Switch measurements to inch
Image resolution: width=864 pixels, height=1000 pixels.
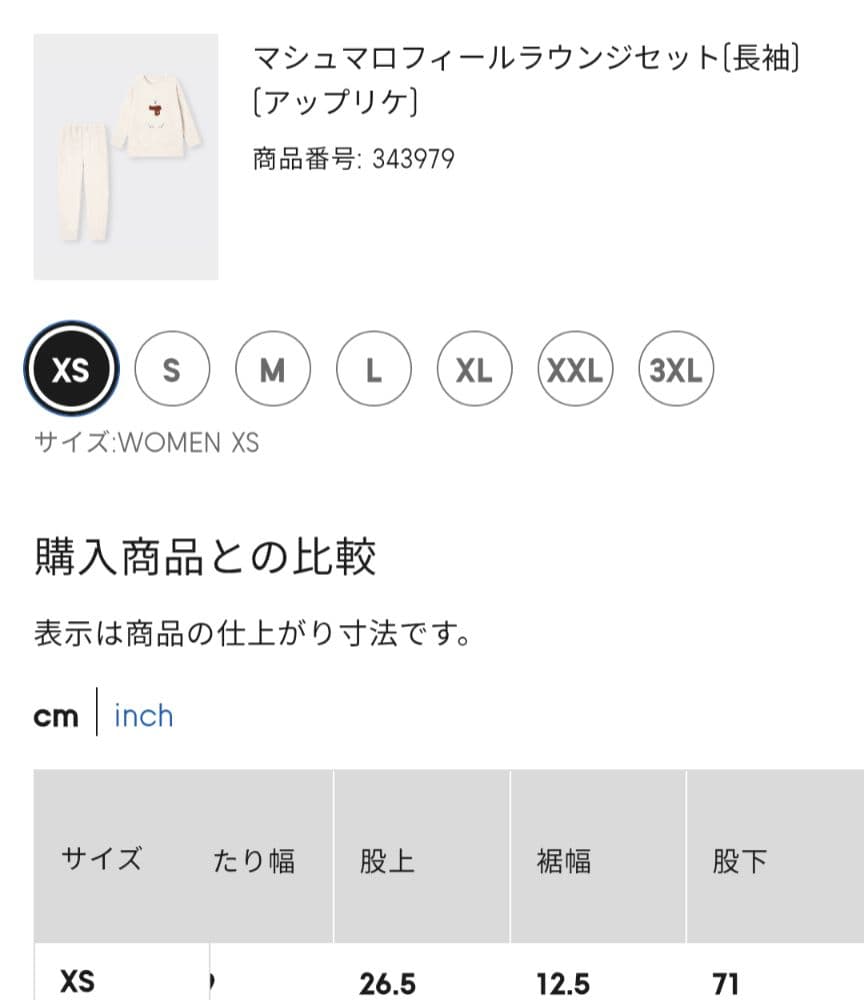click(x=143, y=716)
